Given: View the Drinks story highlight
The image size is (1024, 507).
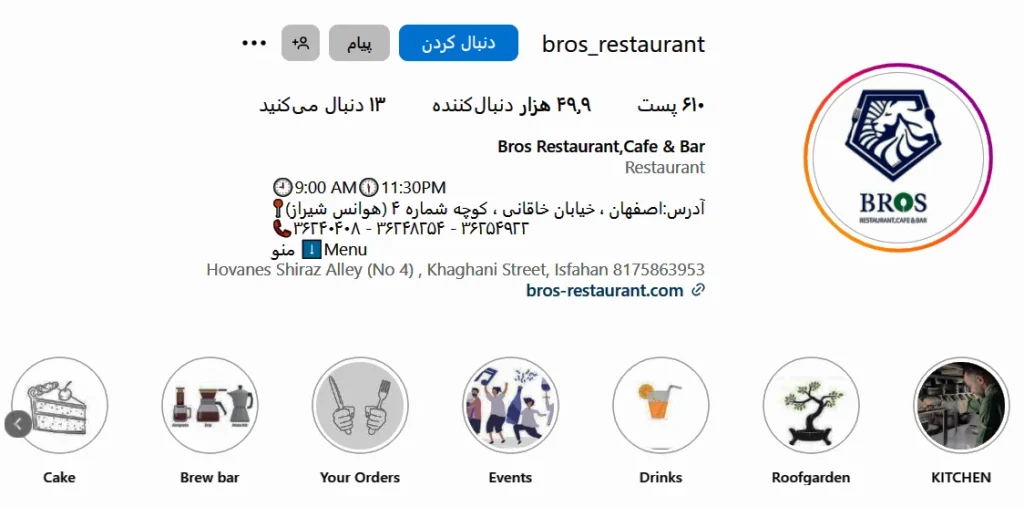Looking at the screenshot, I should tap(660, 406).
